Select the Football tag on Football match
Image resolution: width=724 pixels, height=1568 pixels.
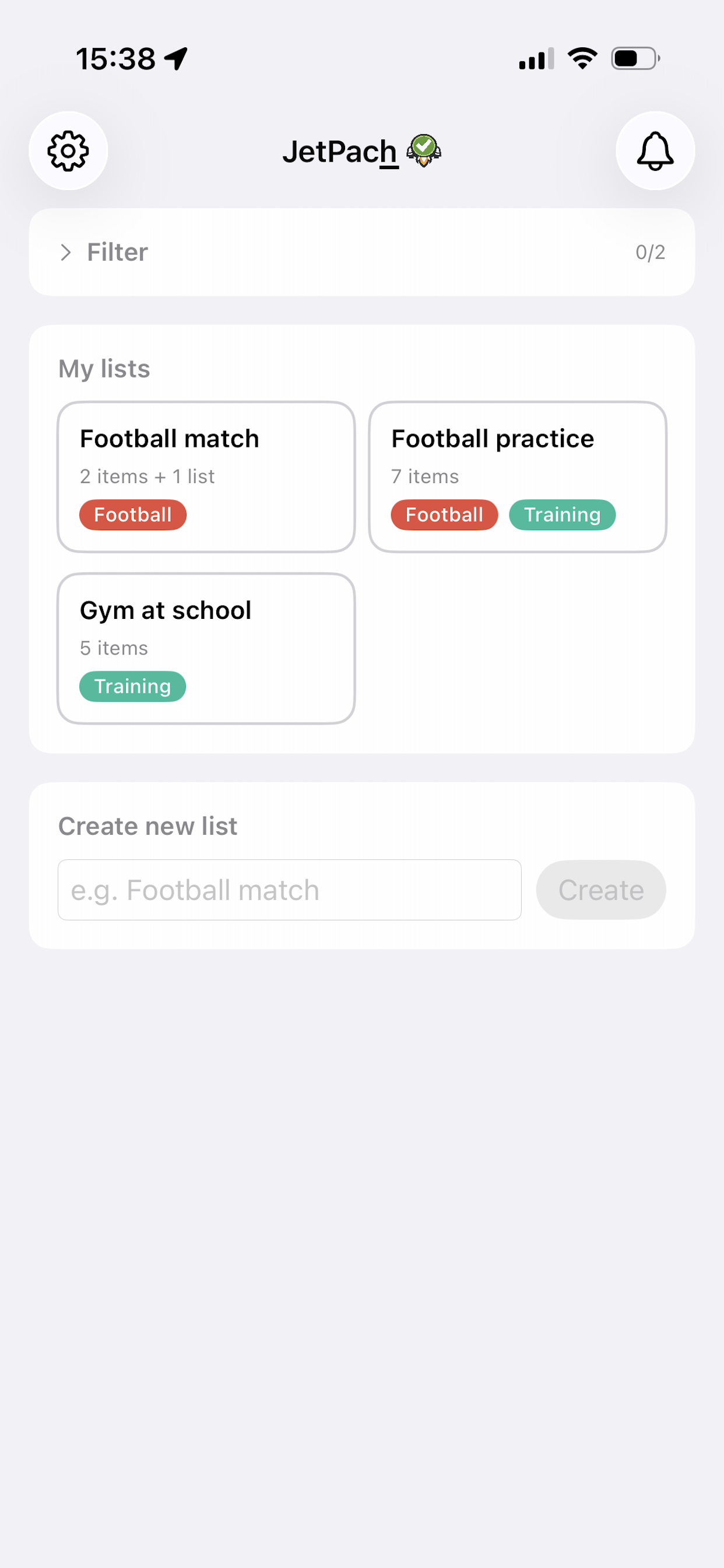(x=133, y=514)
